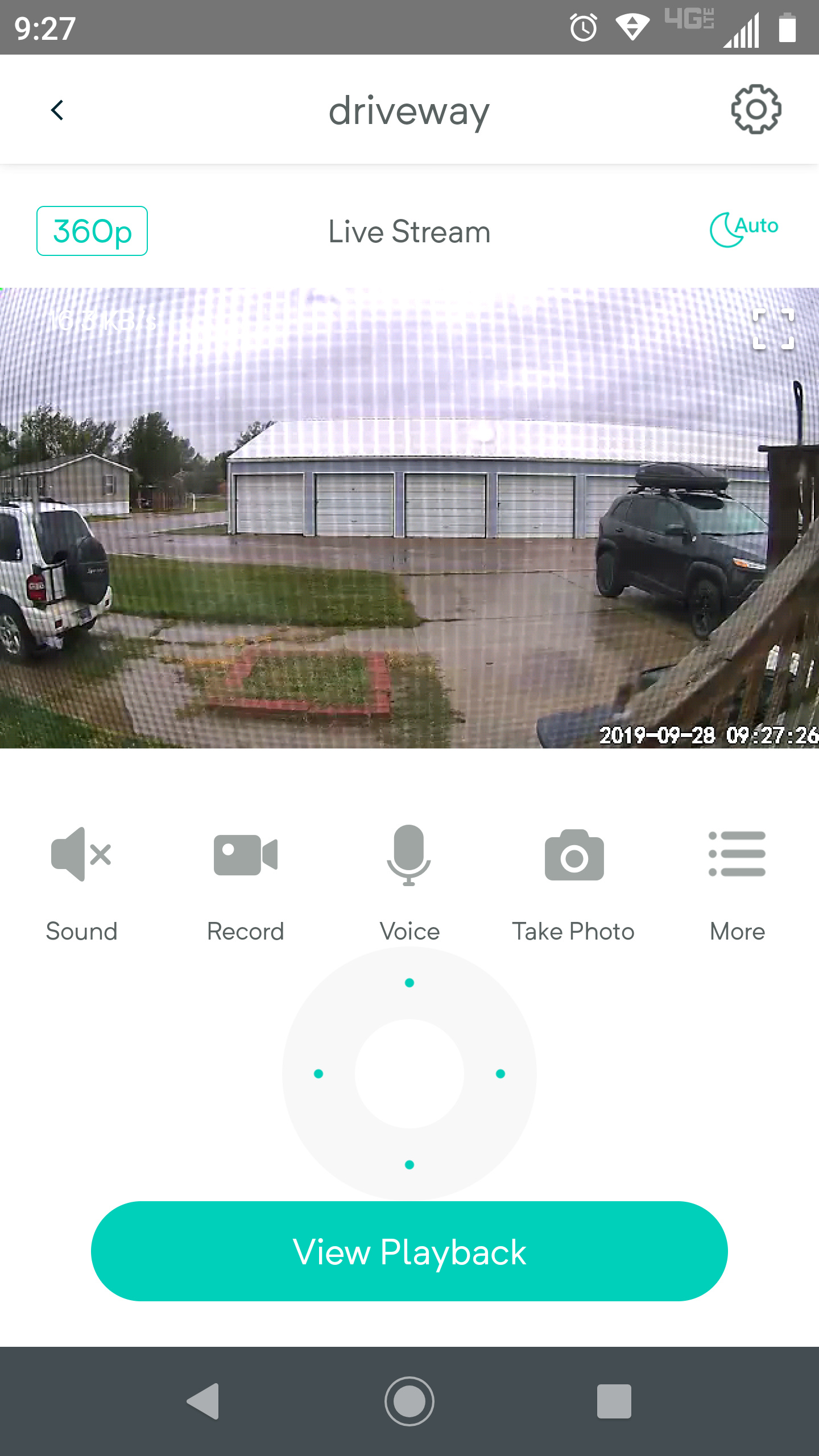This screenshot has width=819, height=1456.
Task: Tilt camera down with bottom dot
Action: [409, 1165]
